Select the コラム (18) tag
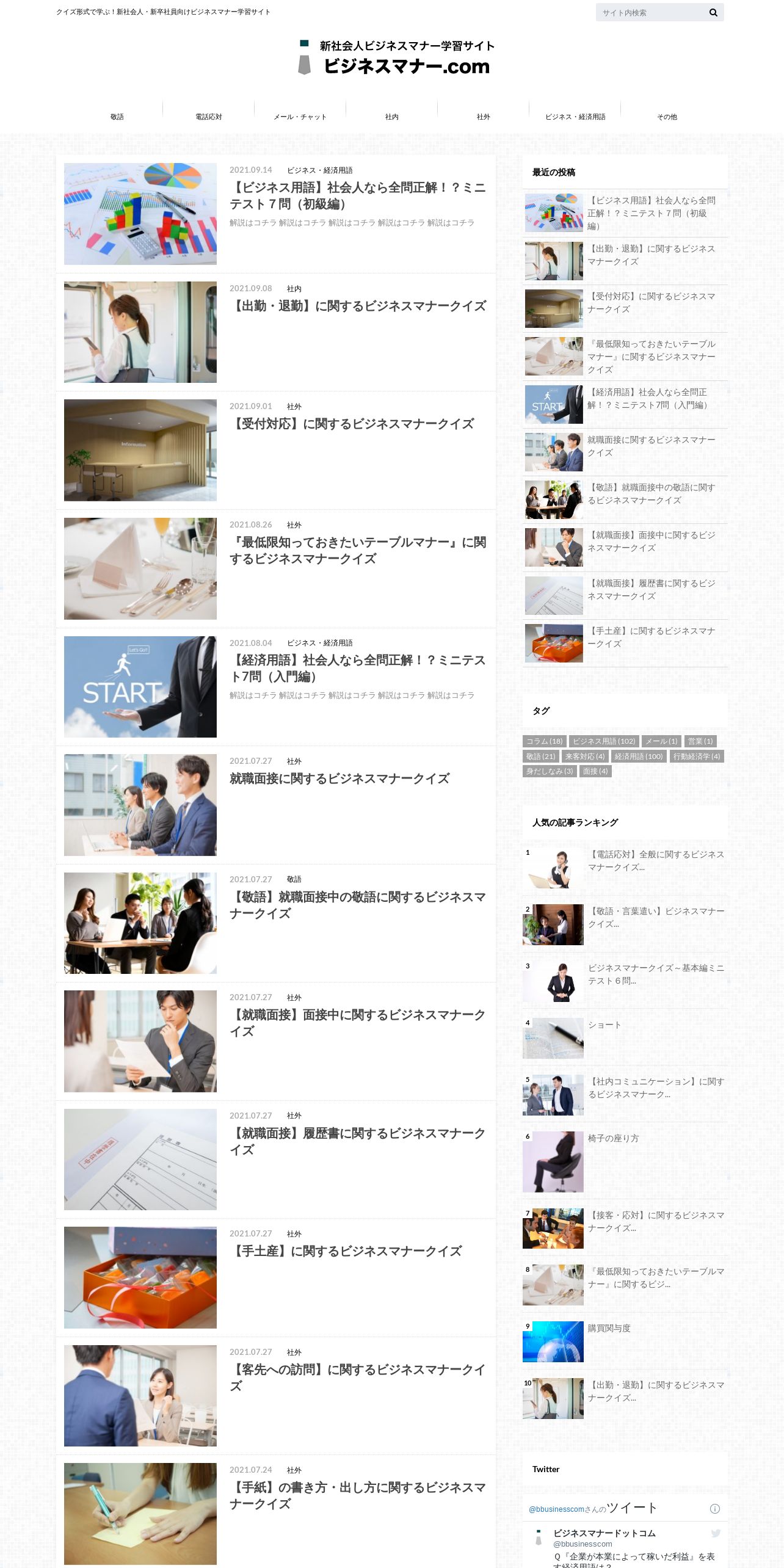Screen dimensions: 784x1568 tap(544, 741)
